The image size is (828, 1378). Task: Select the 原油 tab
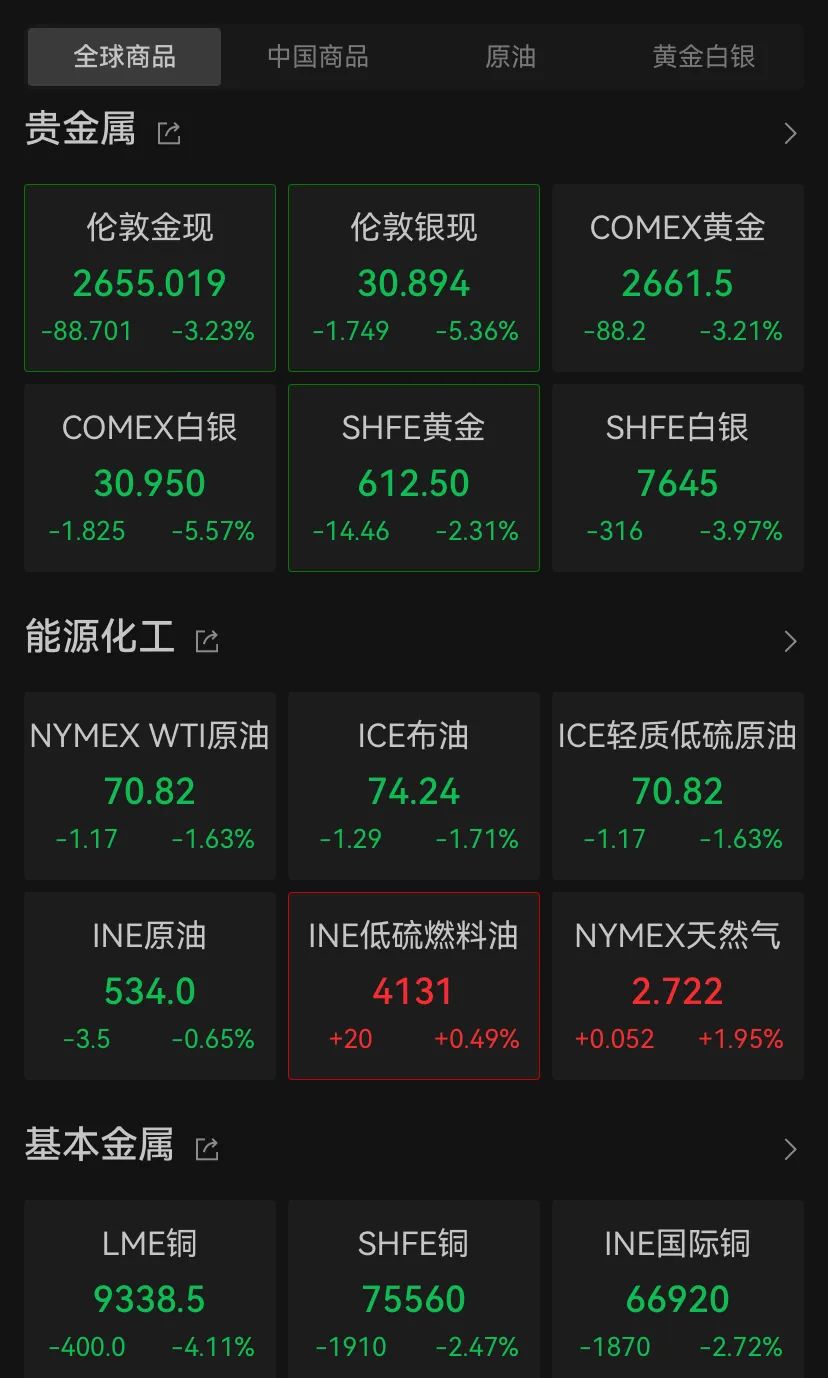click(x=511, y=57)
